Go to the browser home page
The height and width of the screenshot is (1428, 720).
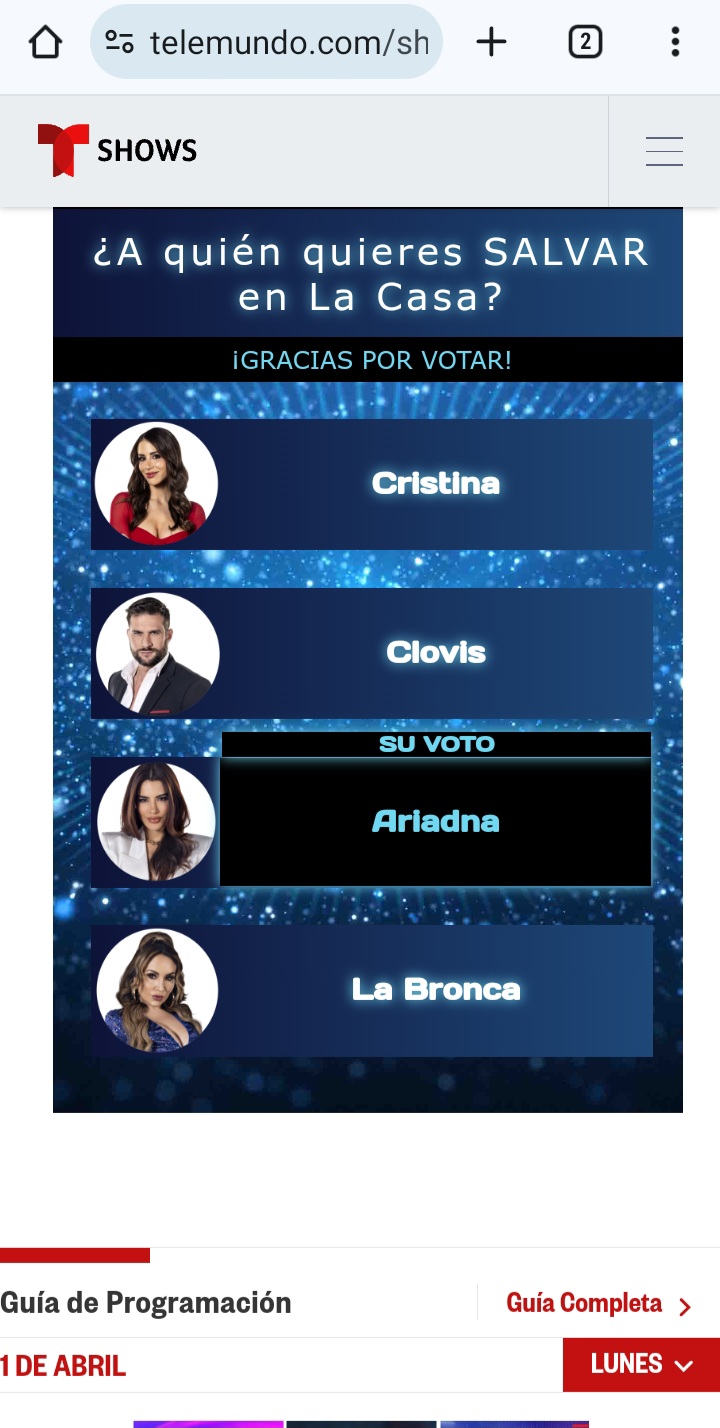(x=45, y=42)
